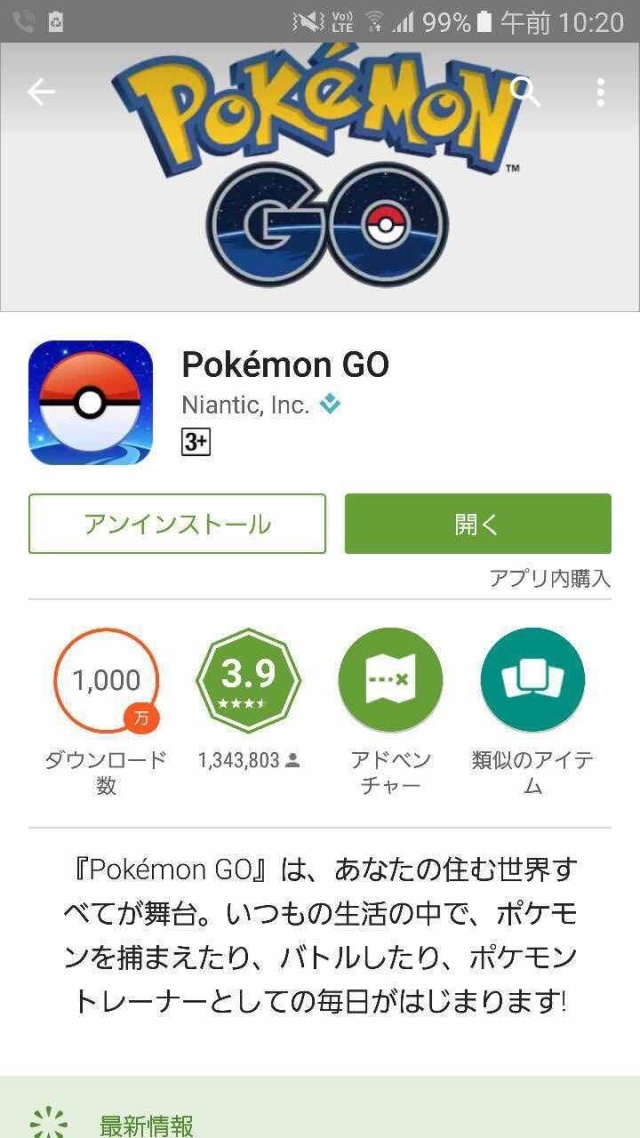
Task: Tap the 3+ content rating badge
Action: tap(196, 443)
